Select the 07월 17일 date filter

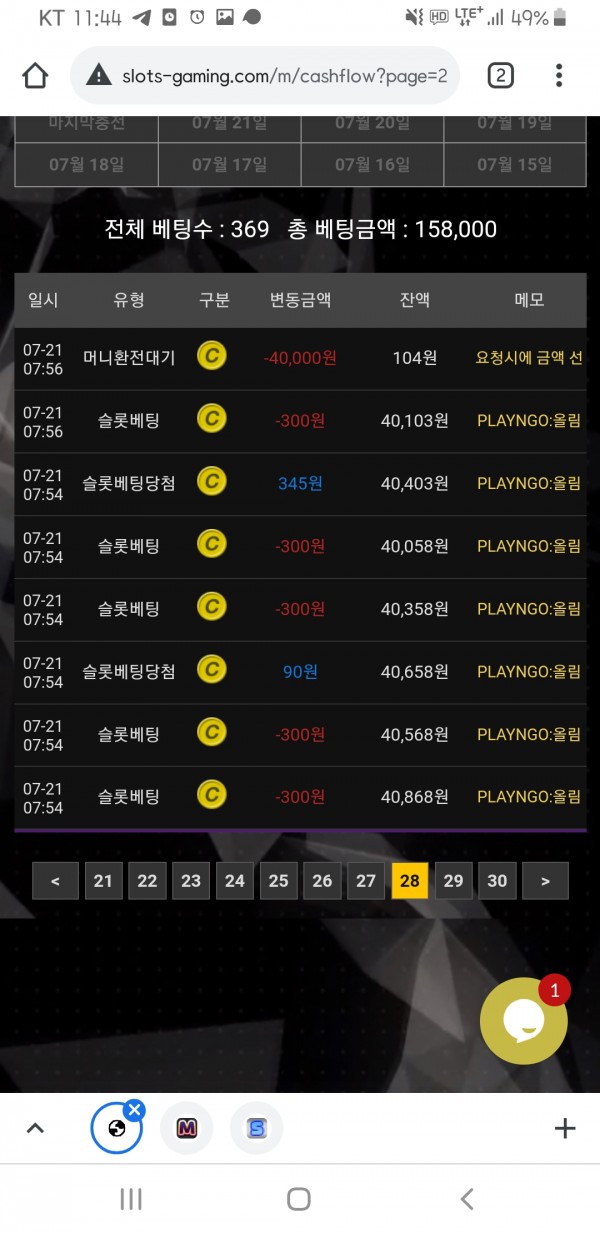(x=229, y=164)
